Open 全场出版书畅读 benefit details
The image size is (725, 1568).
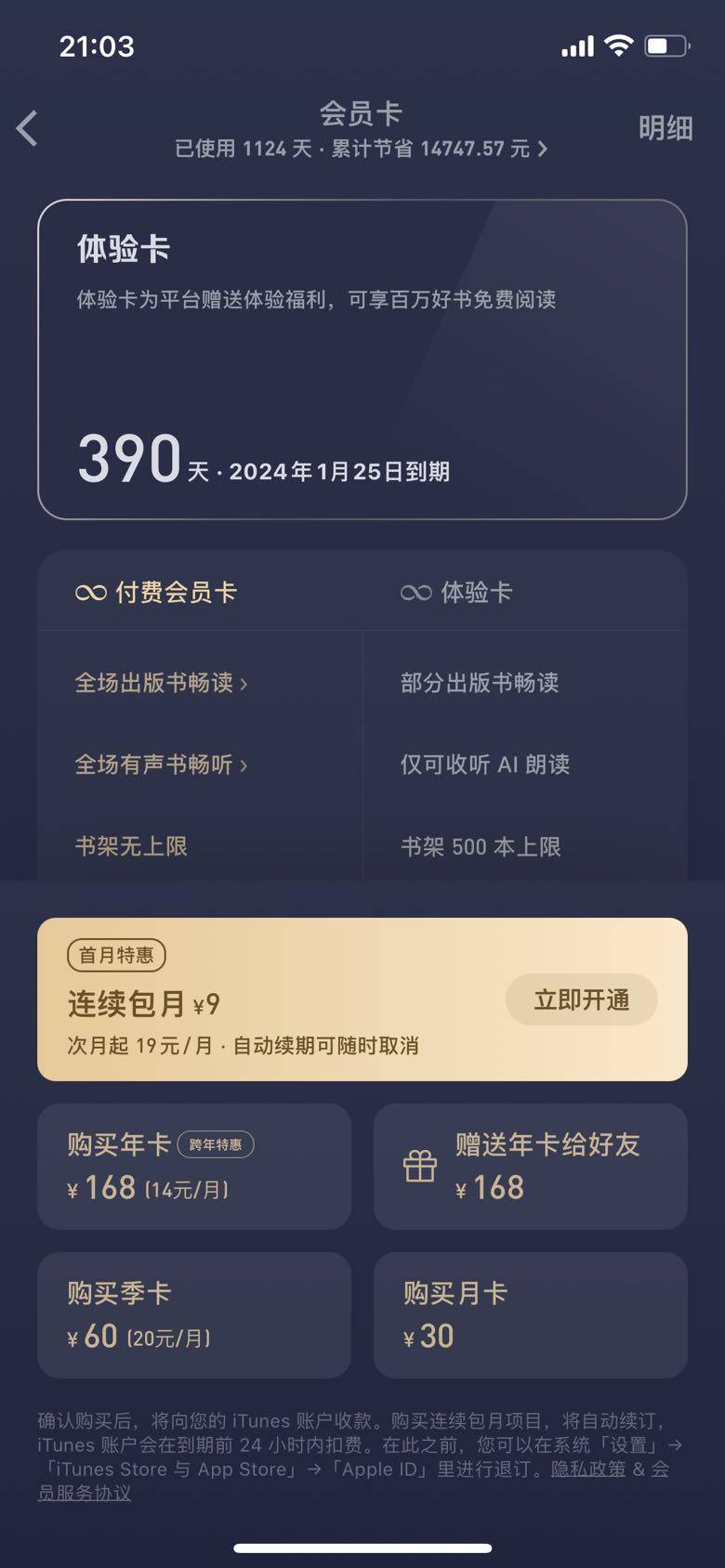click(x=161, y=683)
